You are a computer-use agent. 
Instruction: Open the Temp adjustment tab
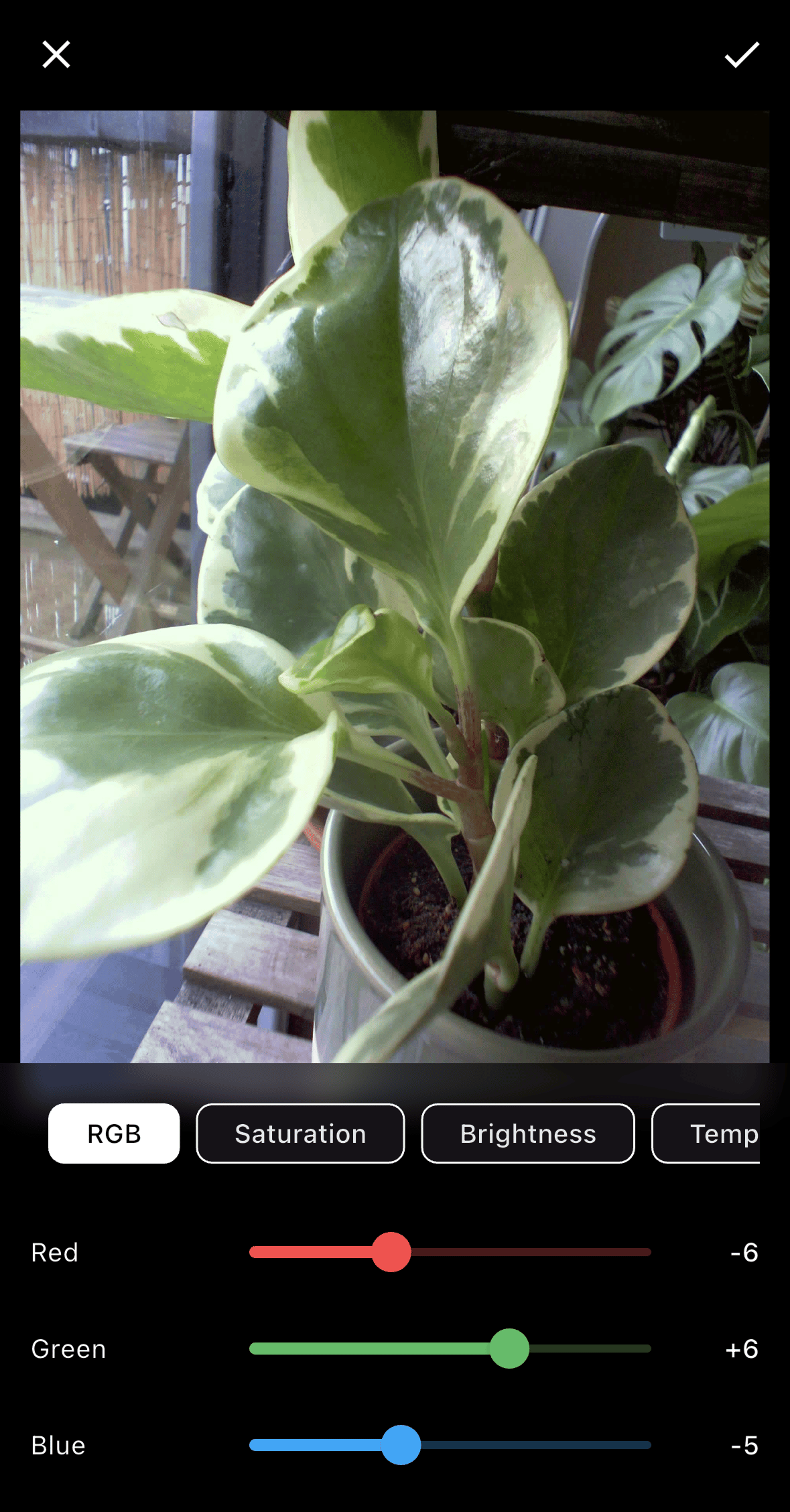point(710,1133)
